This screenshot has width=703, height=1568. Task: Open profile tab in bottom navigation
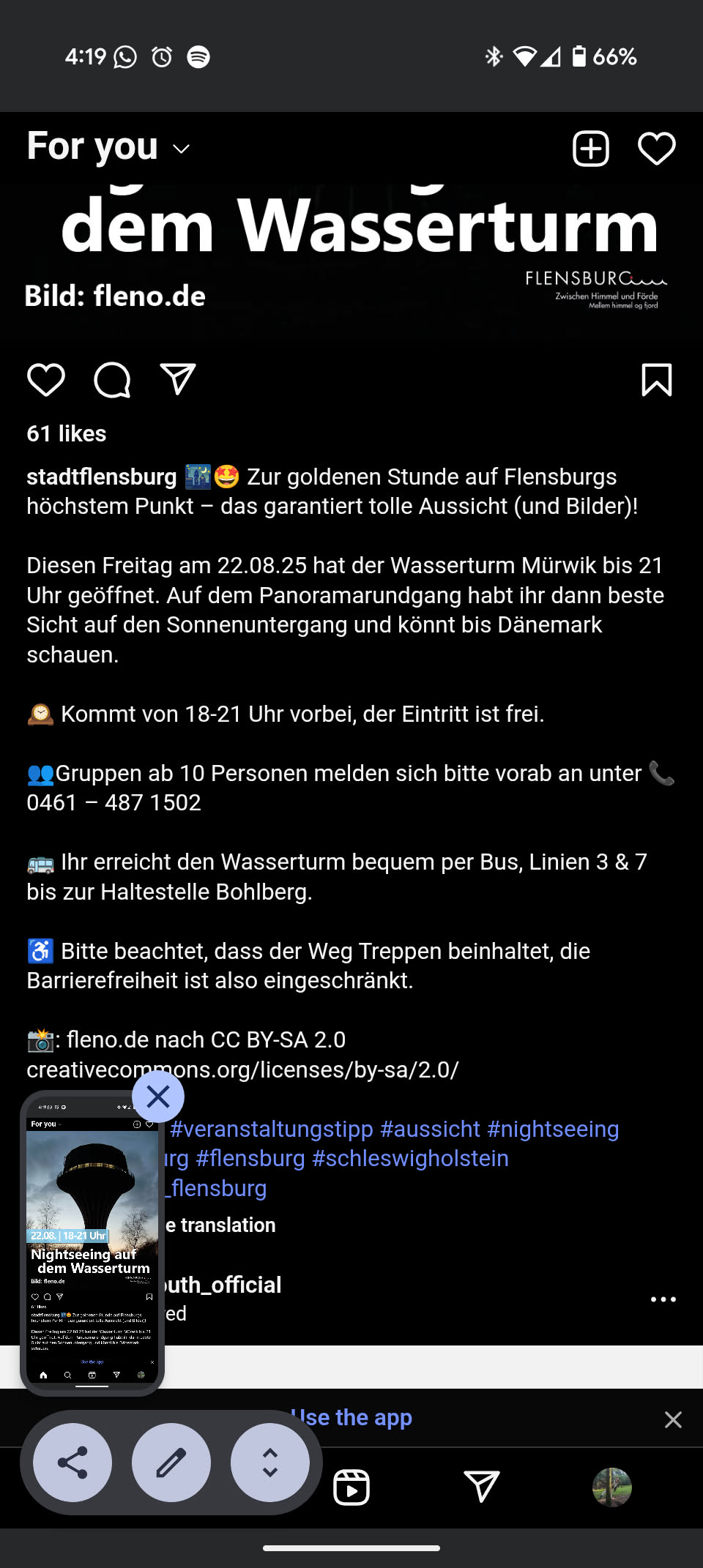click(611, 1487)
